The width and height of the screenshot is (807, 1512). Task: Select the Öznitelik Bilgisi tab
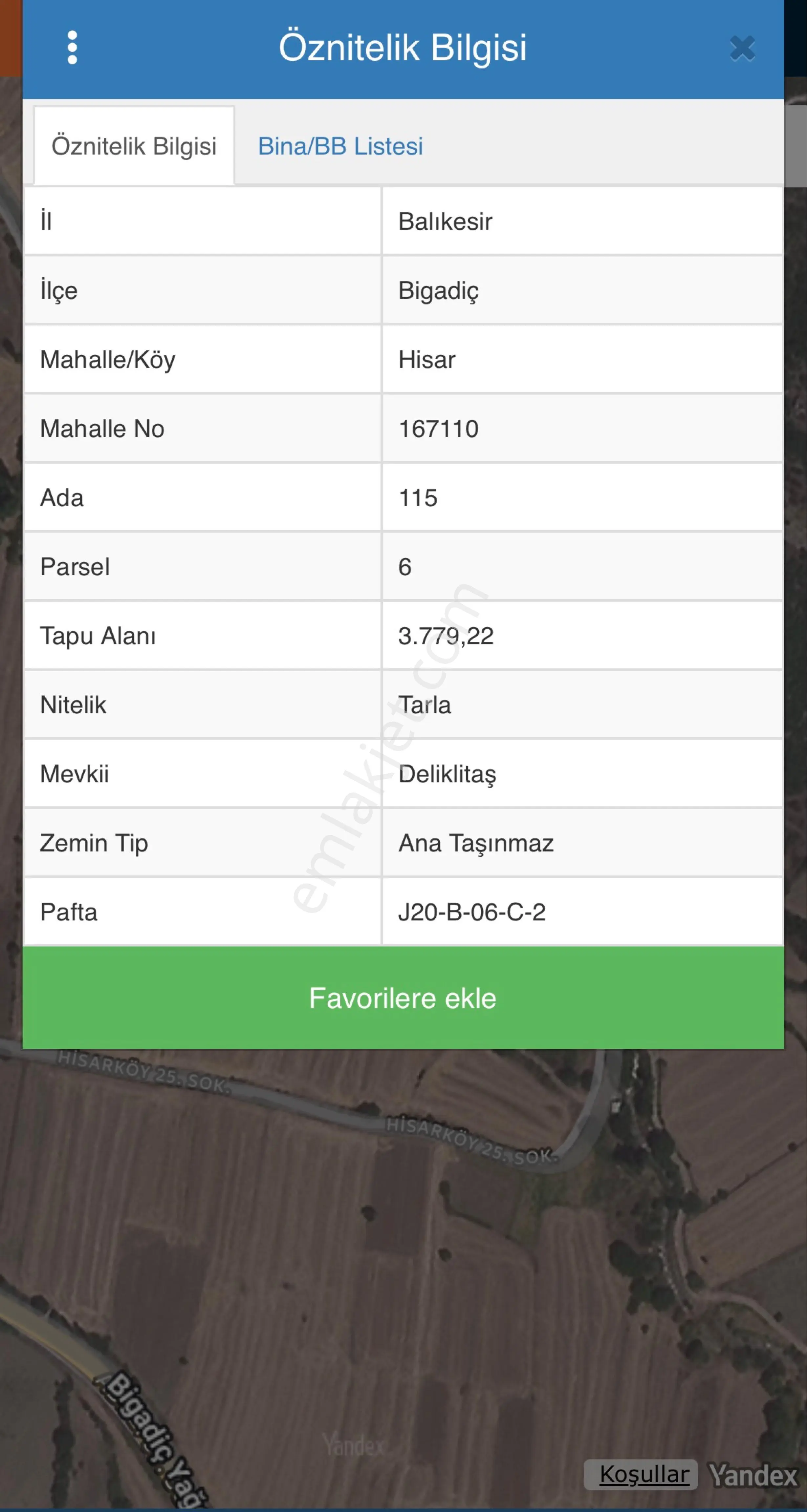[134, 146]
